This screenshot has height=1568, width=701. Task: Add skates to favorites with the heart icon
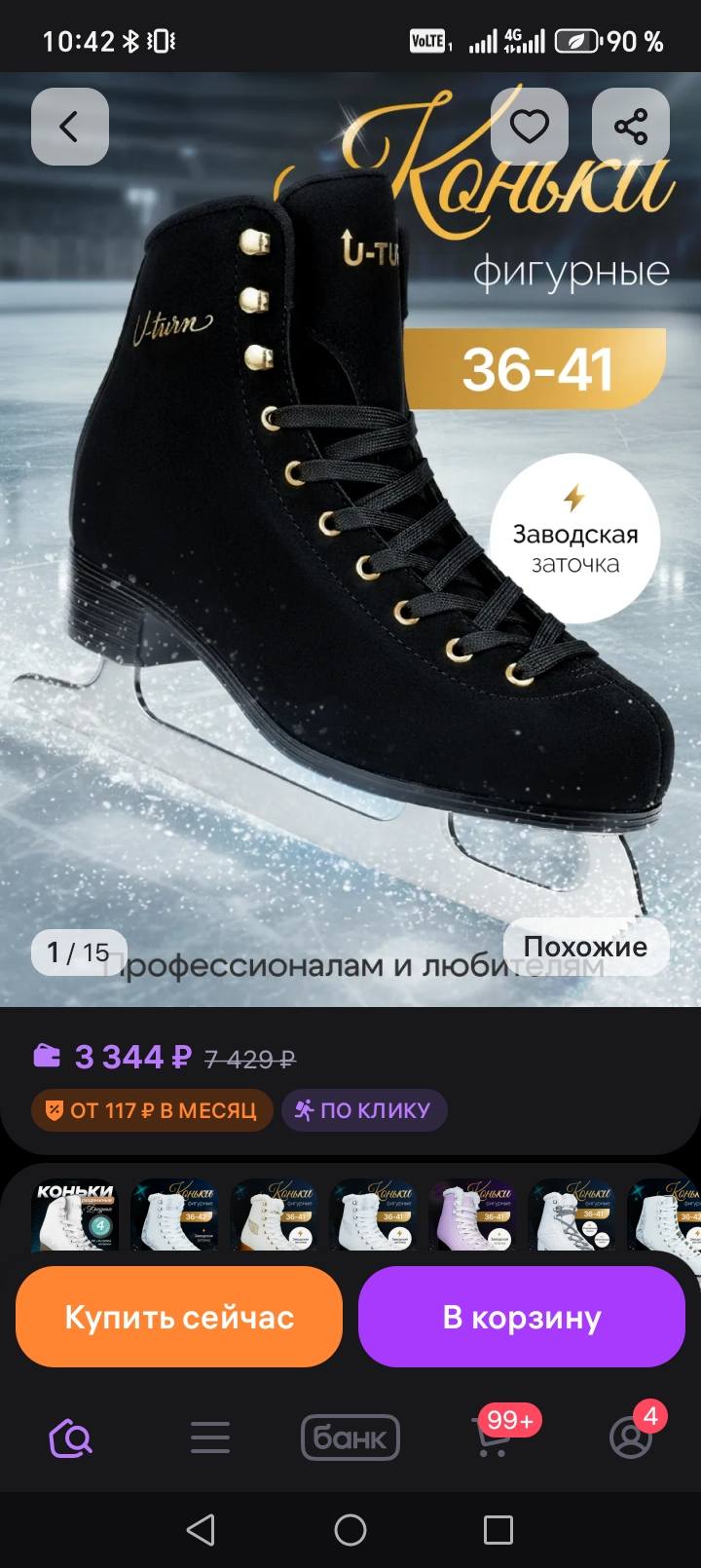point(531,127)
